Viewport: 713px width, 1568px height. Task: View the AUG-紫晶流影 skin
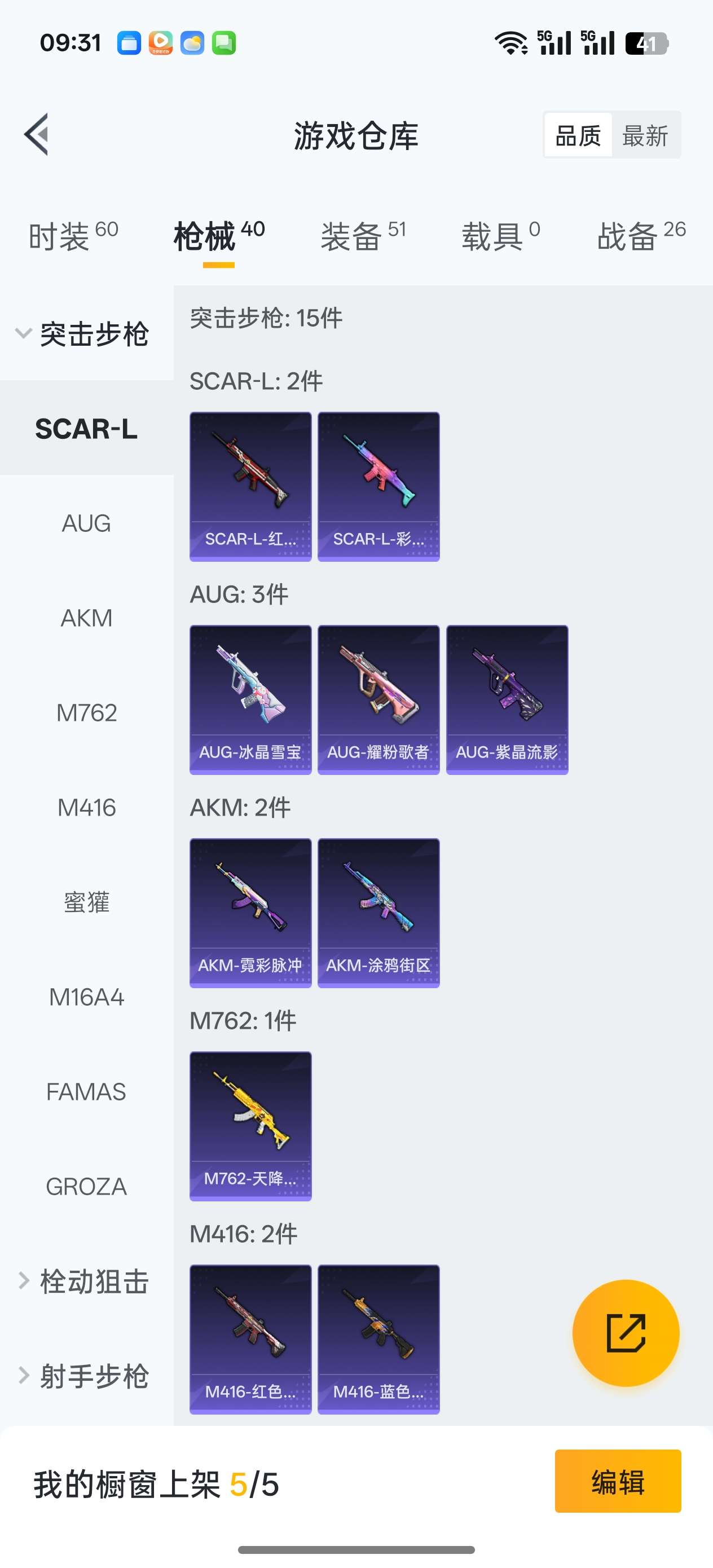(507, 699)
